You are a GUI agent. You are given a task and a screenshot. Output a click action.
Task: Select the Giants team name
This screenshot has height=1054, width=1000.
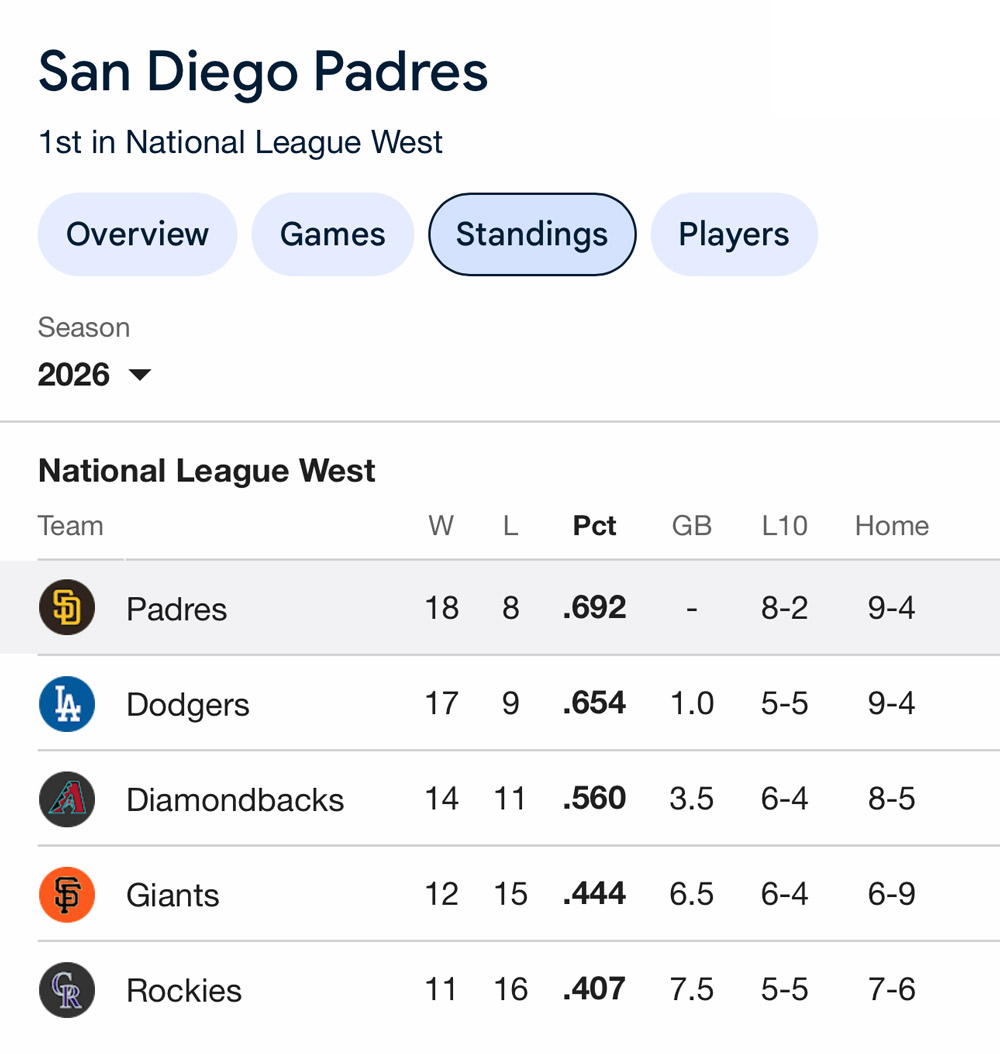click(x=172, y=894)
